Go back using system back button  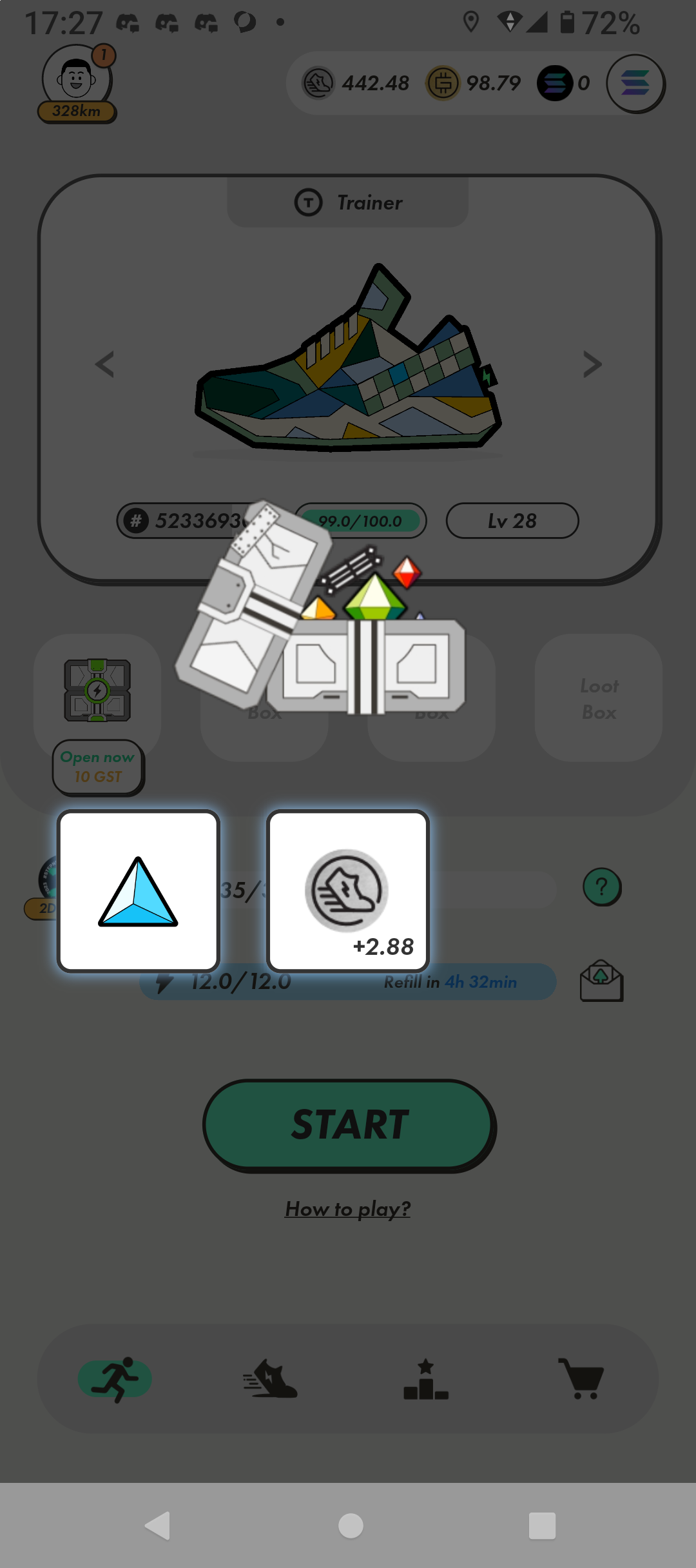tap(158, 1525)
